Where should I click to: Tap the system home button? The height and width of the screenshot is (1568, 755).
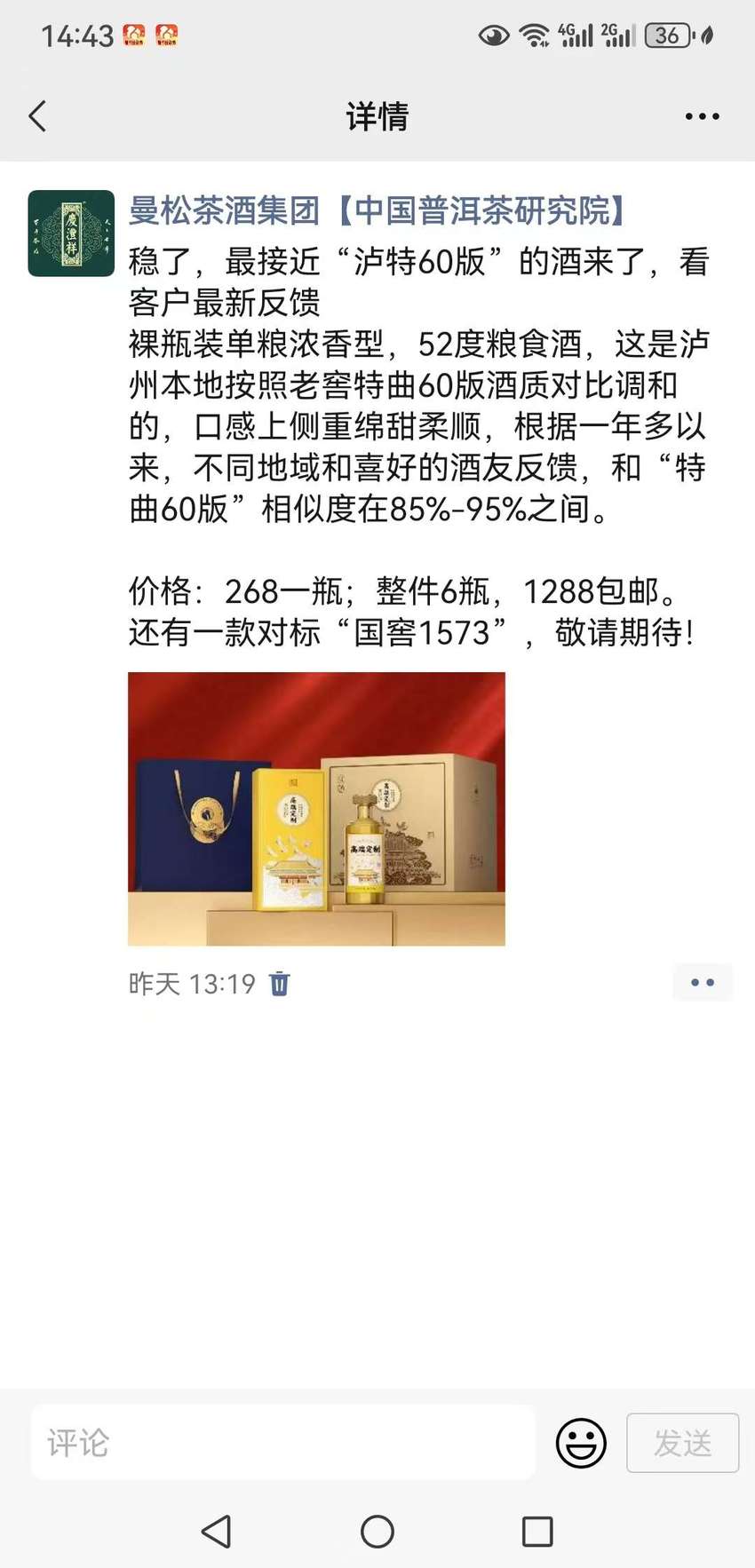(377, 1532)
